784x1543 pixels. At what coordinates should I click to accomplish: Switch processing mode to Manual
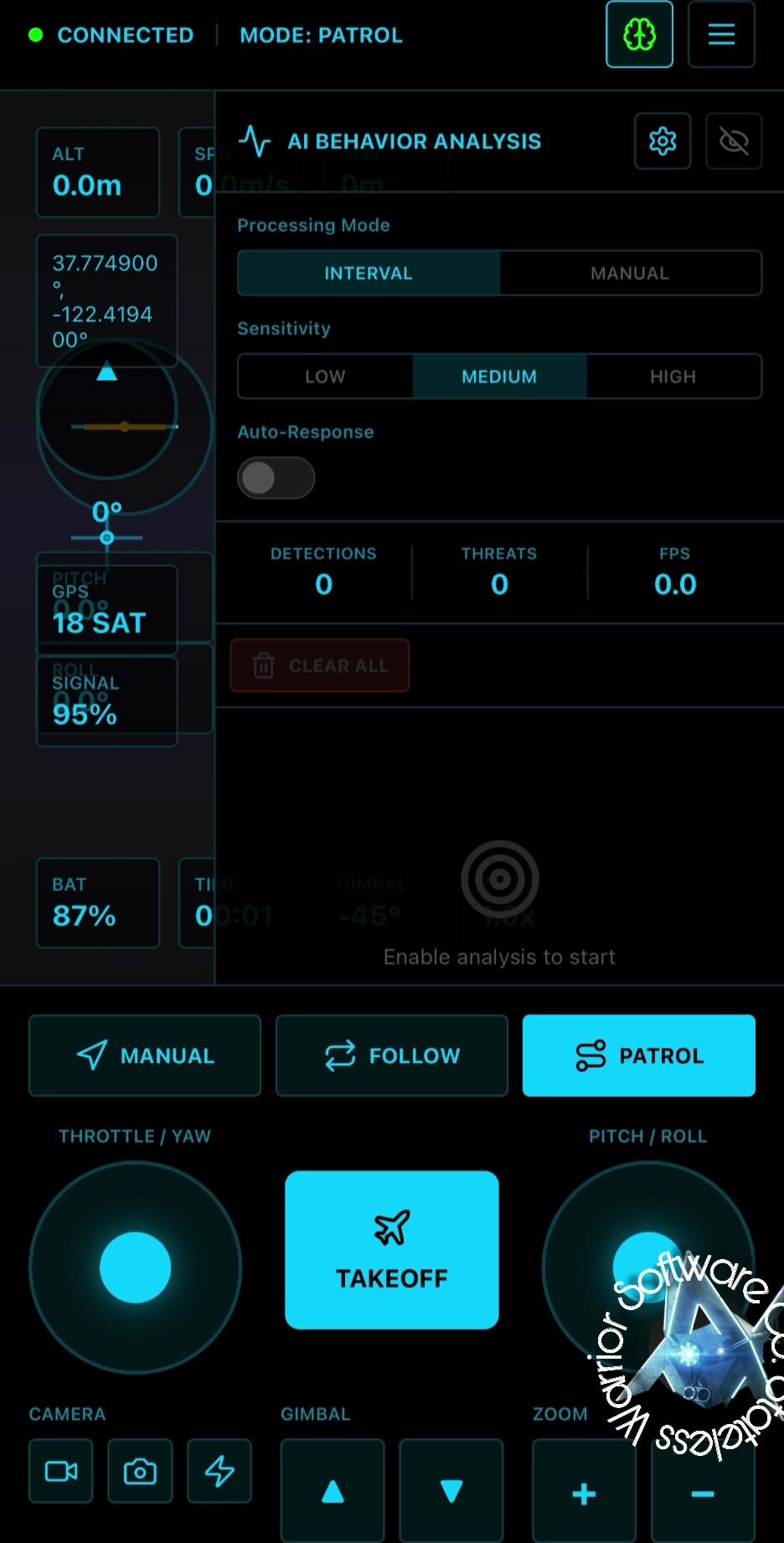tap(630, 273)
